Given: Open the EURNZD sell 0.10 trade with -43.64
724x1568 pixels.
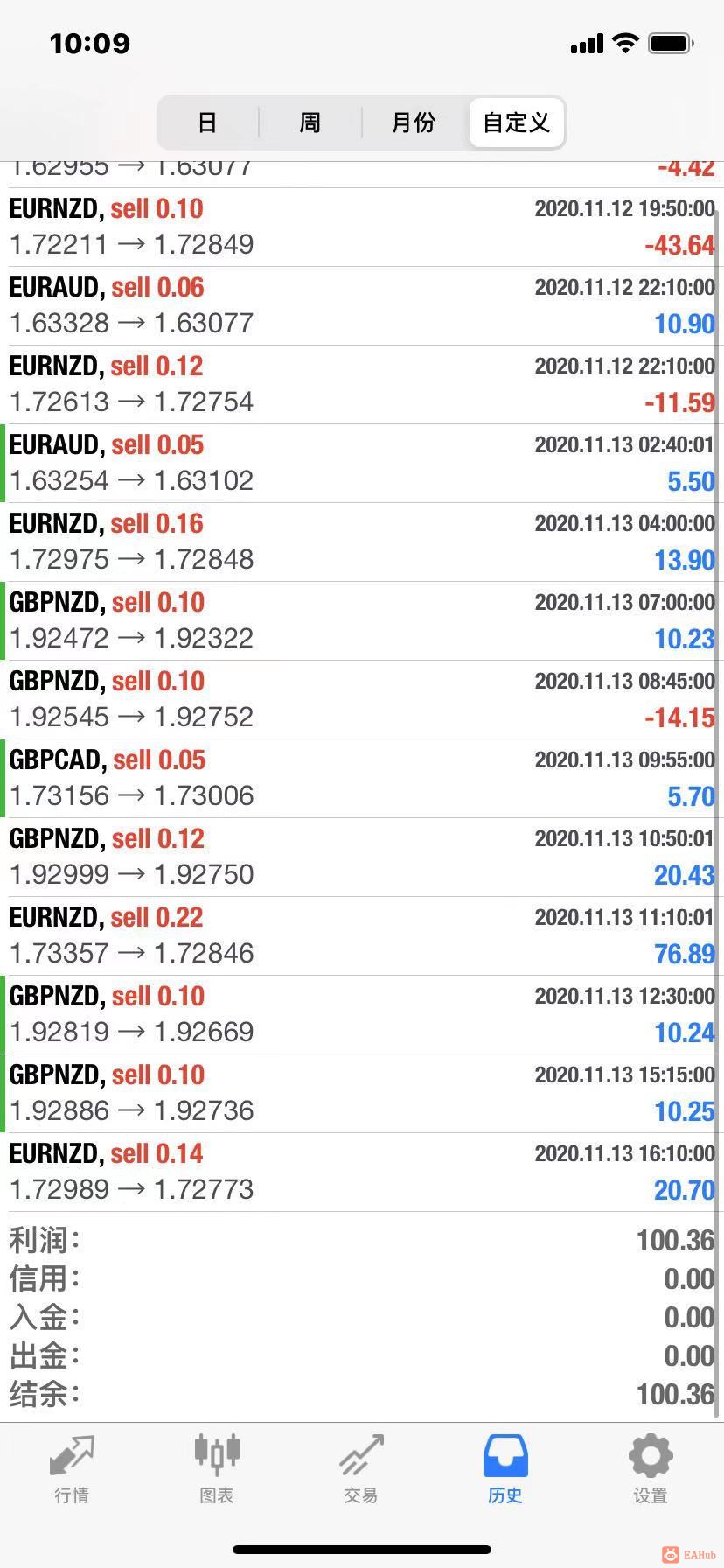Looking at the screenshot, I should (x=362, y=227).
